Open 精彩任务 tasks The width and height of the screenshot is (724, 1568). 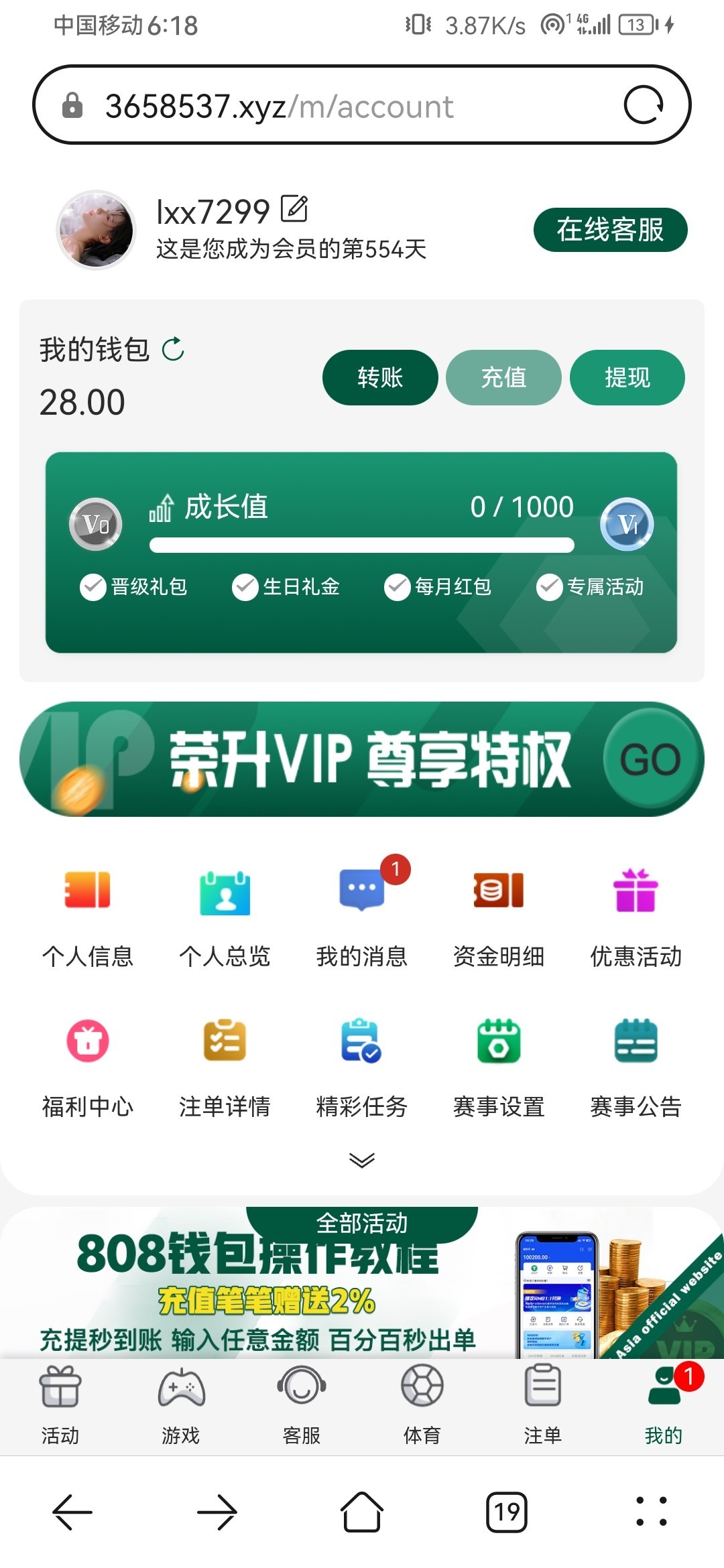362,1065
